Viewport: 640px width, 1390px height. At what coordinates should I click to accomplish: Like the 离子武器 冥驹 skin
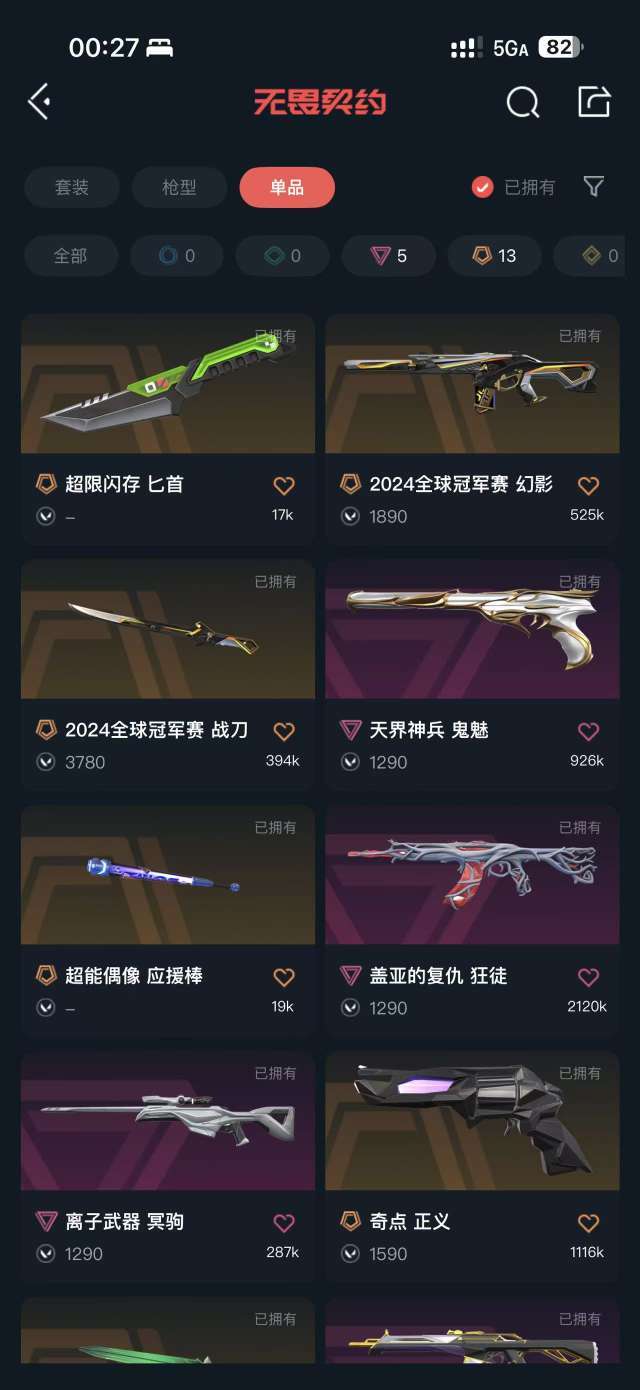(284, 1223)
